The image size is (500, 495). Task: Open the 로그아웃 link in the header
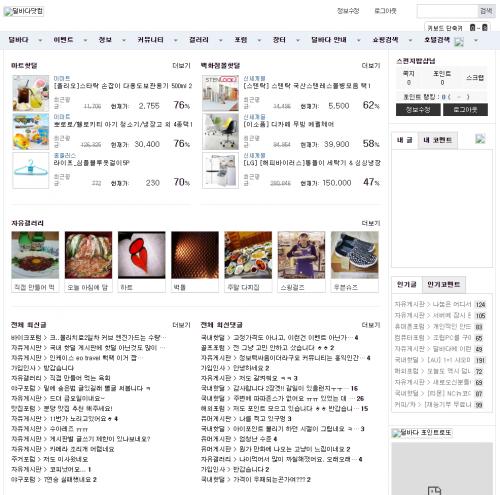pos(385,11)
